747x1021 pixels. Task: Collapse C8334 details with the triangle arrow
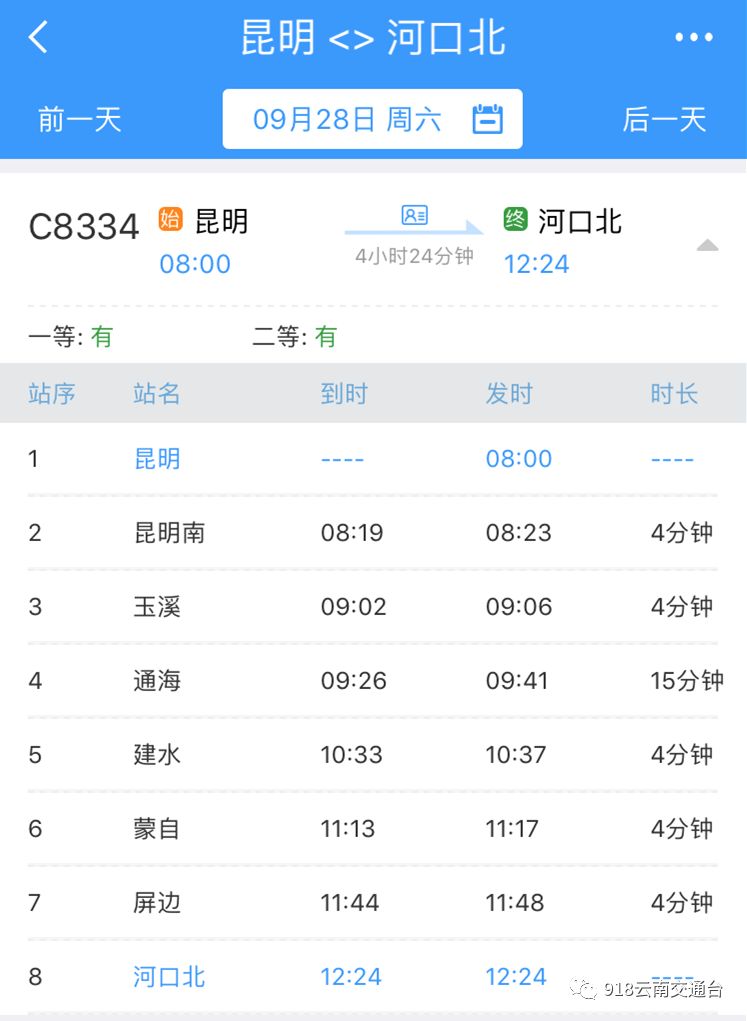[x=709, y=242]
